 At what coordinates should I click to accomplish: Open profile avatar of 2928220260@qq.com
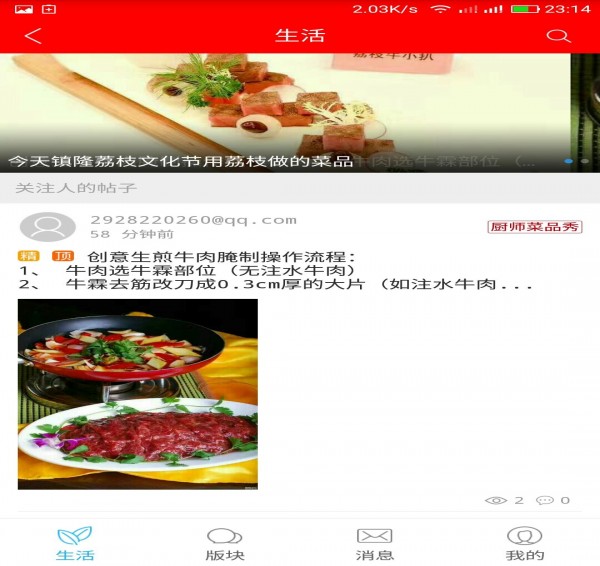coord(47,227)
